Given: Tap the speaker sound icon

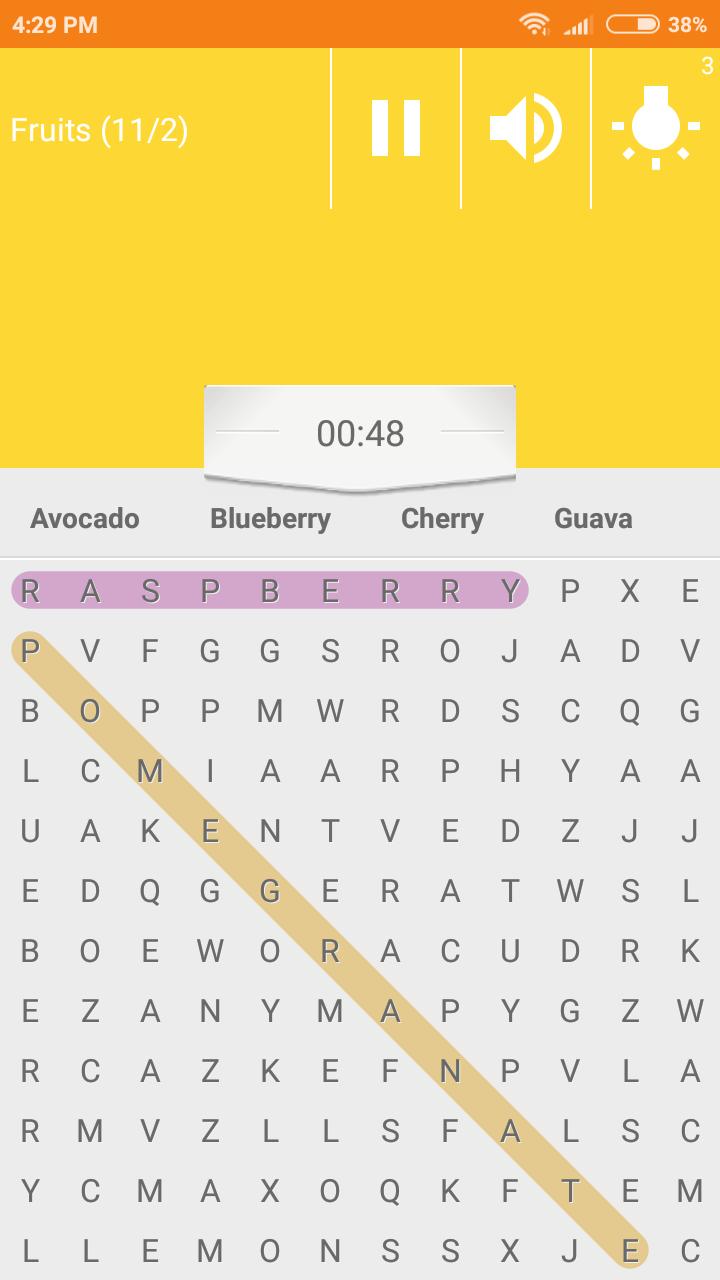Looking at the screenshot, I should coord(527,128).
